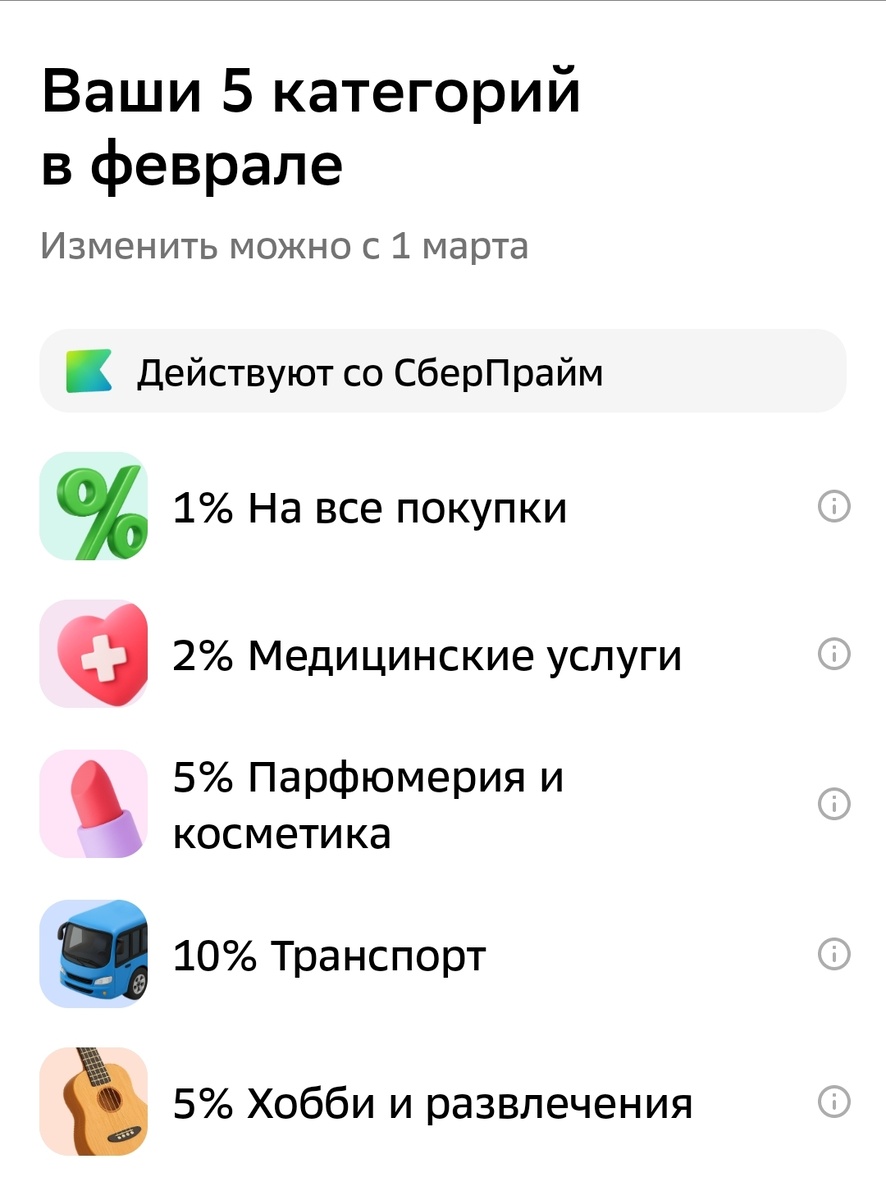This screenshot has height=1200, width=886.
Task: Open info about Парфюмерия и косметика cashback
Action: click(833, 804)
